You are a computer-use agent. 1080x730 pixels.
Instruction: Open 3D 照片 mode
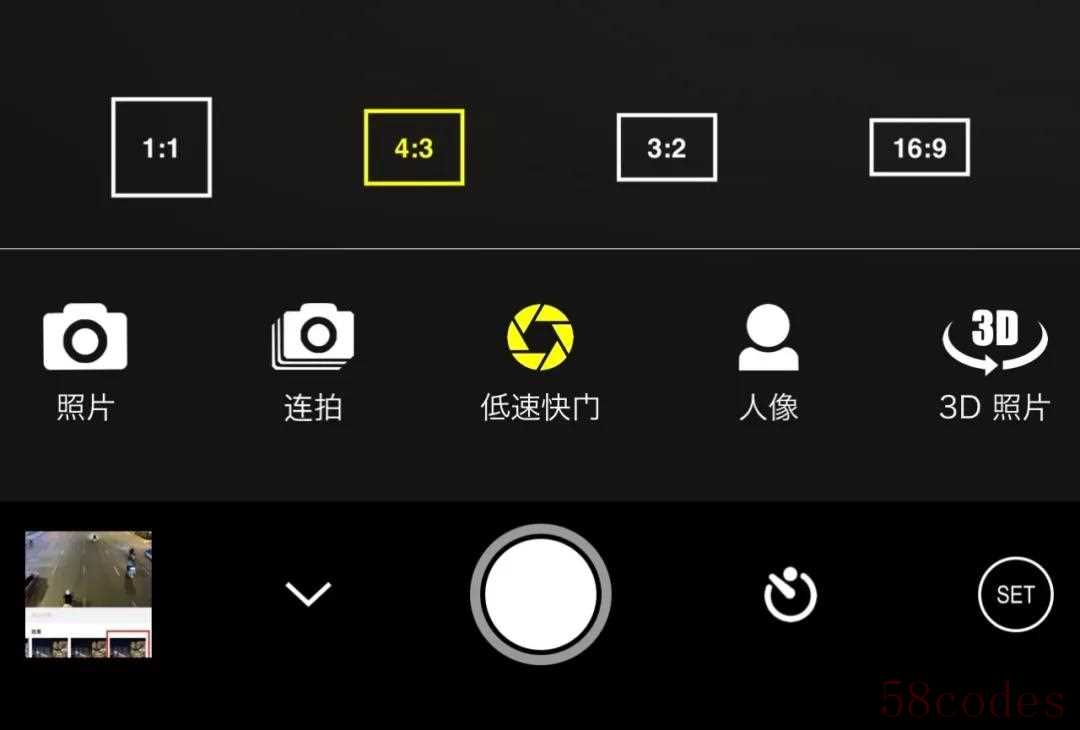[x=994, y=362]
